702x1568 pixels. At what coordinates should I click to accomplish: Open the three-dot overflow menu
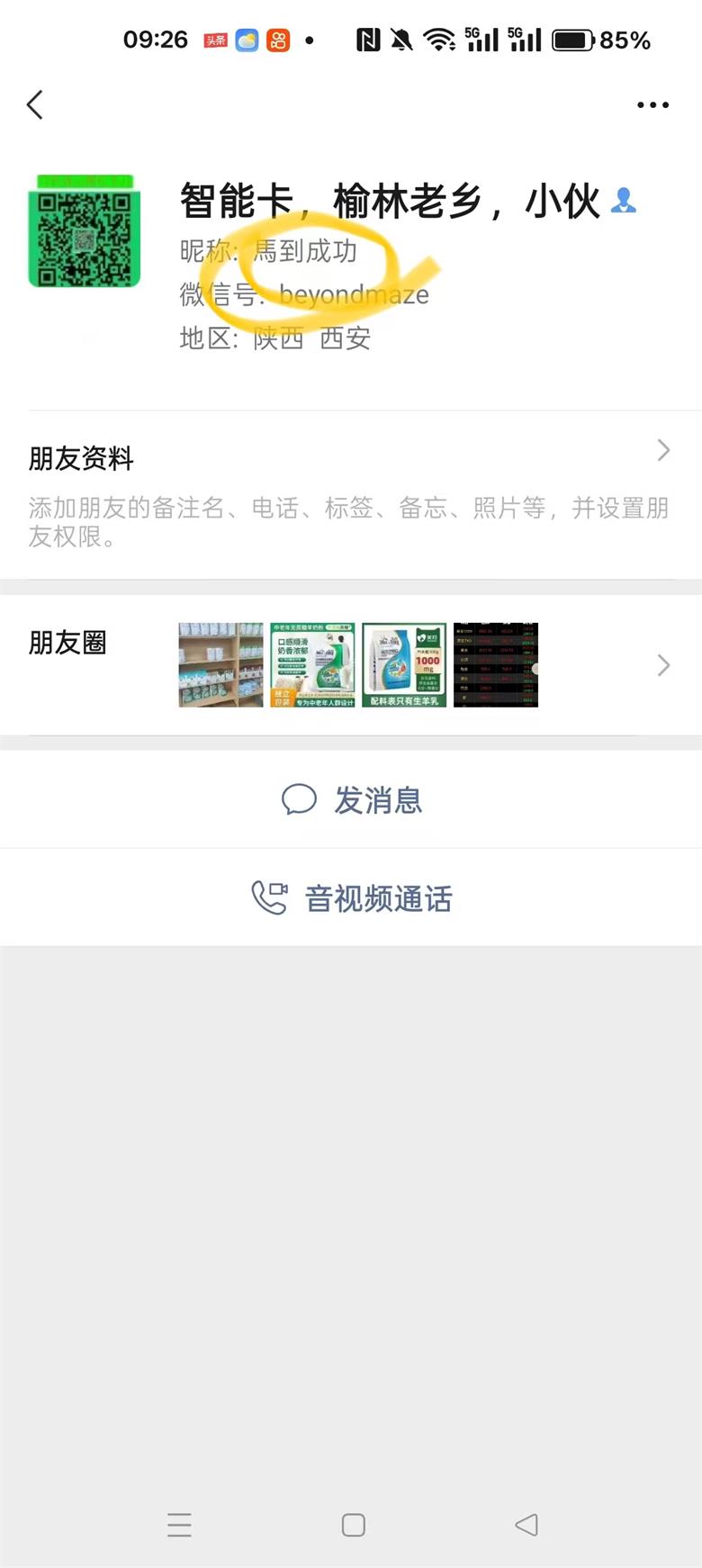pyautogui.click(x=652, y=105)
